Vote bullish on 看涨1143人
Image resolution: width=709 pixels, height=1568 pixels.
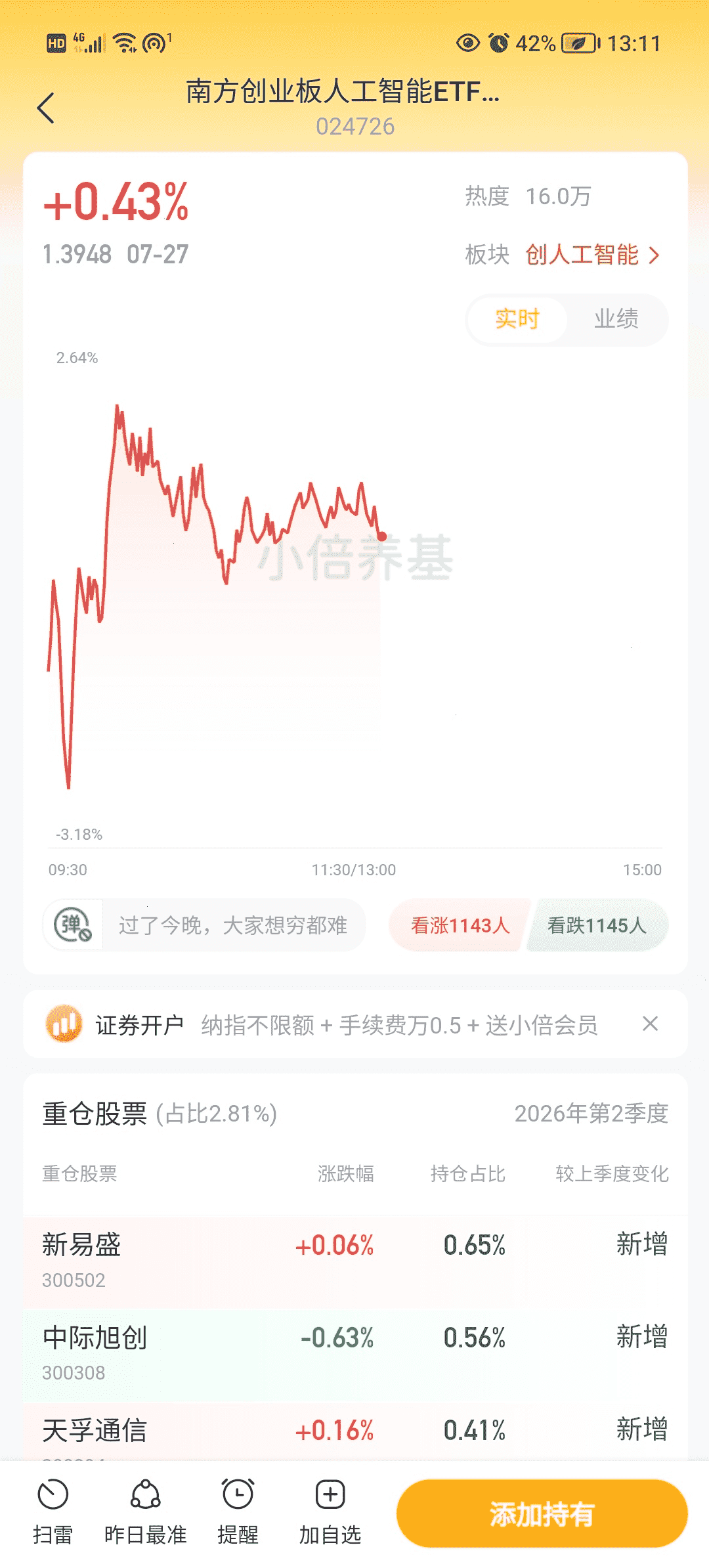(460, 925)
